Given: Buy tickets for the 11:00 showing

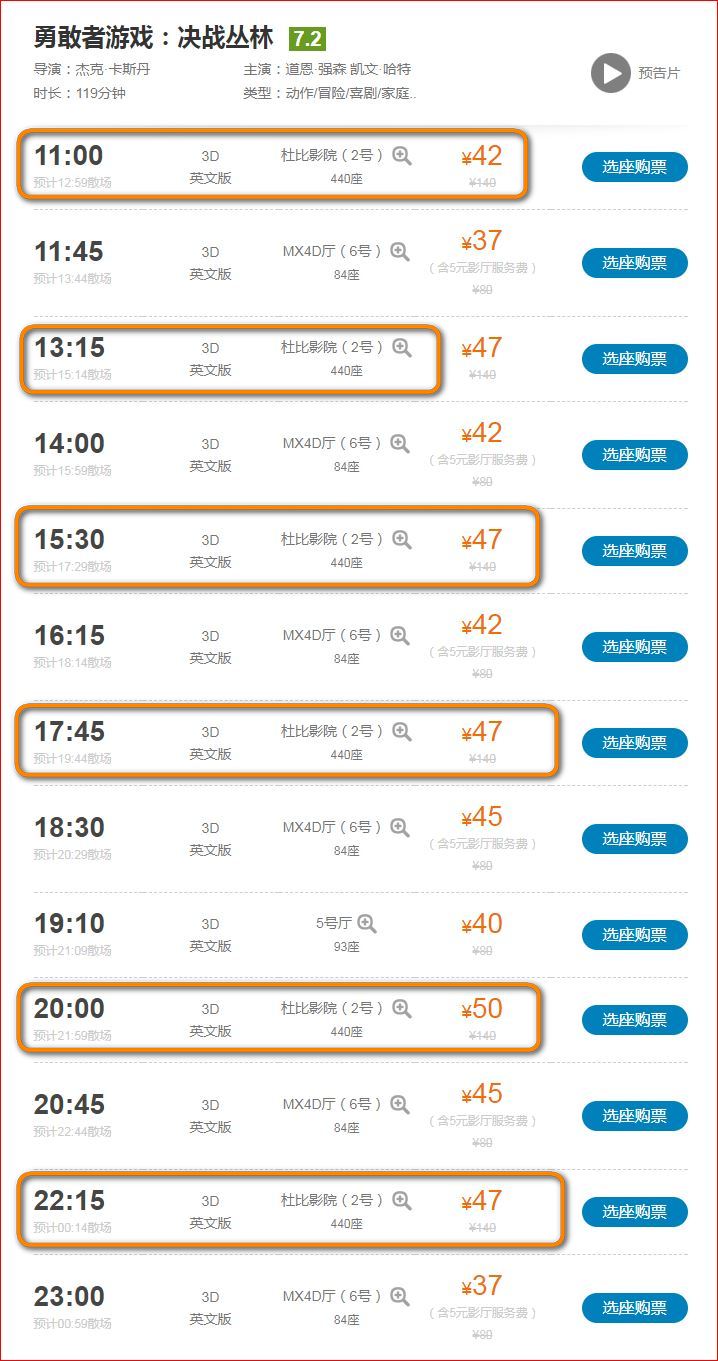Looking at the screenshot, I should click(x=634, y=167).
